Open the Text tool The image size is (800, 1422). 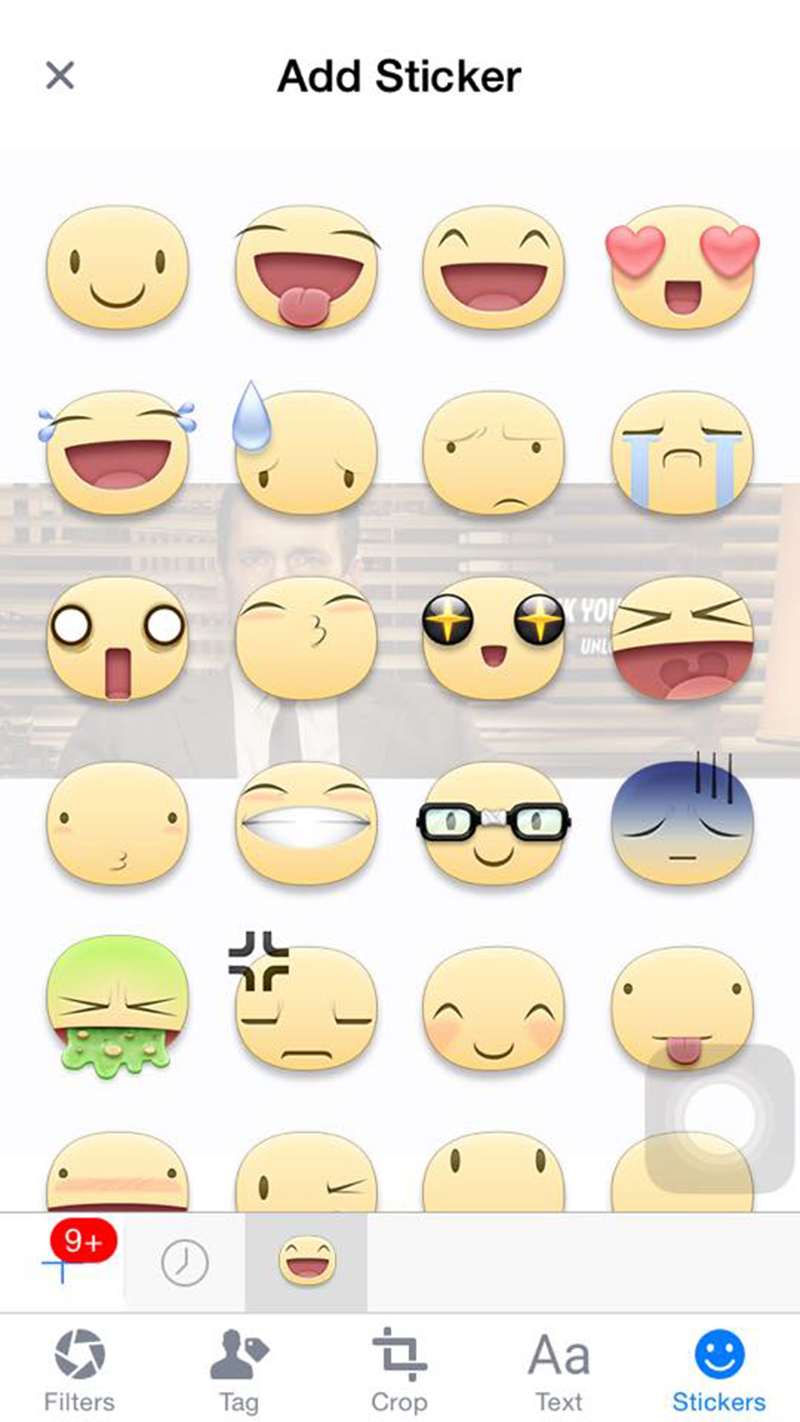click(559, 1370)
